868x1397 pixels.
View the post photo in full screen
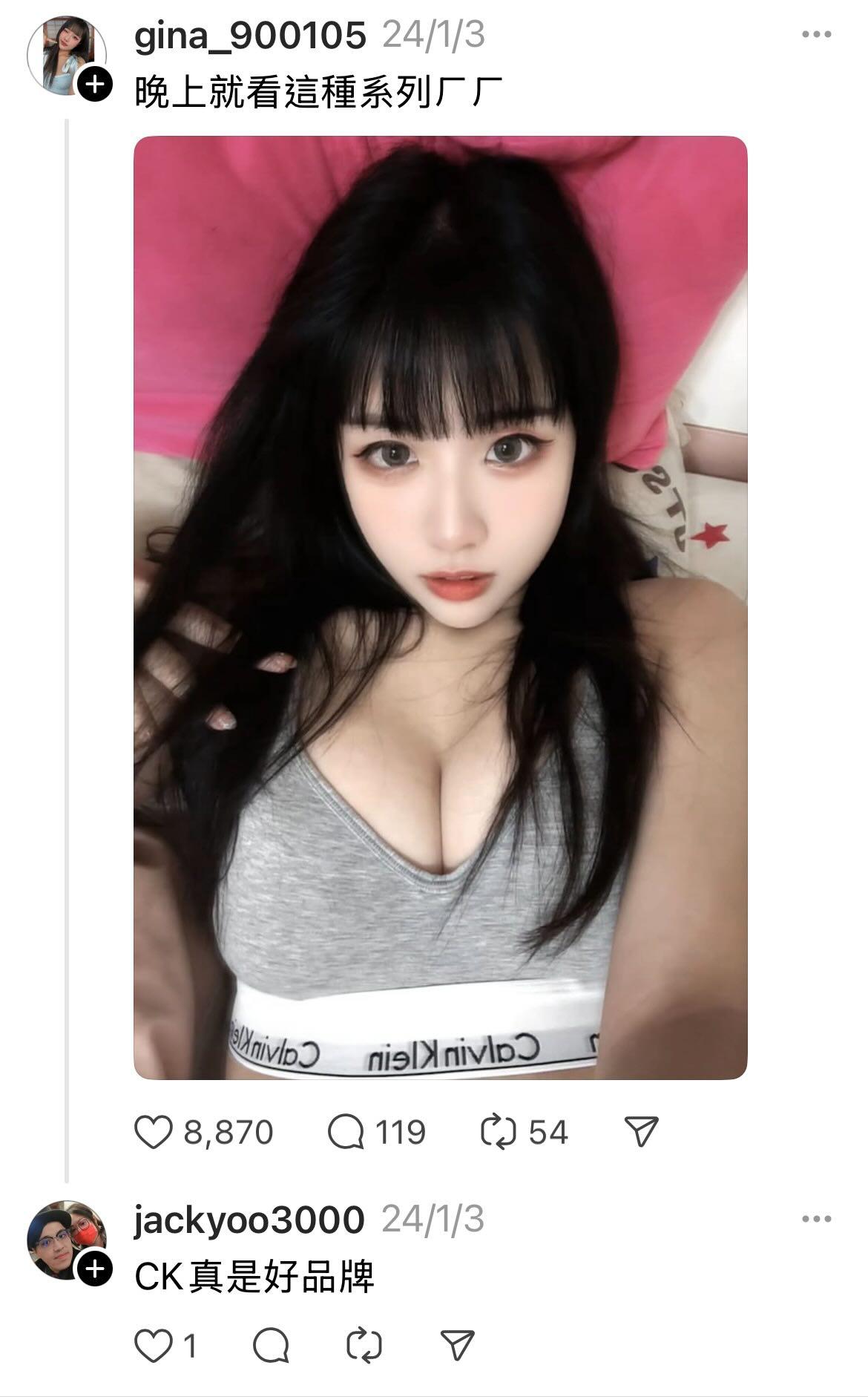440,607
